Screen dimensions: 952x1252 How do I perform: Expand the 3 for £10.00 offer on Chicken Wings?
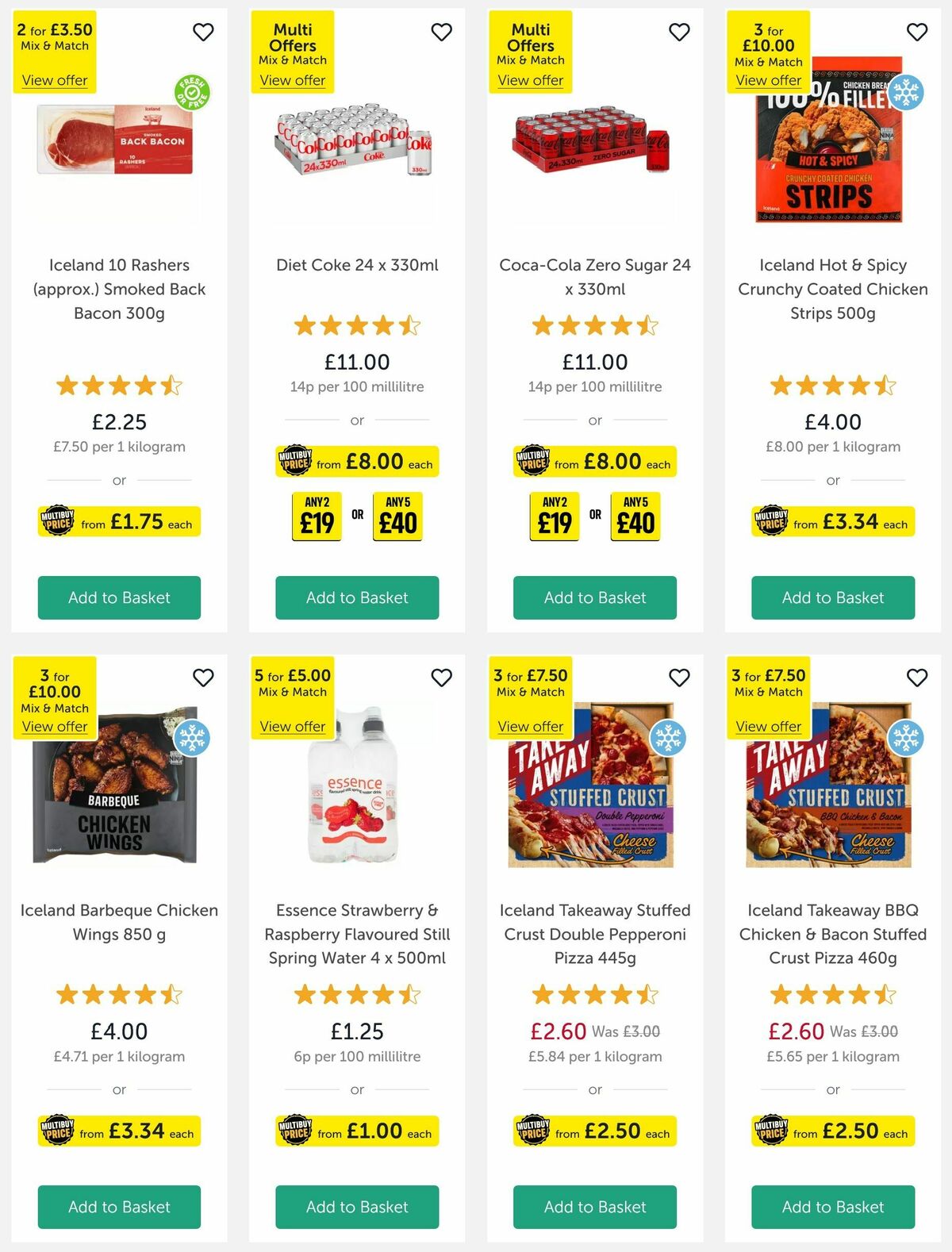[53, 727]
